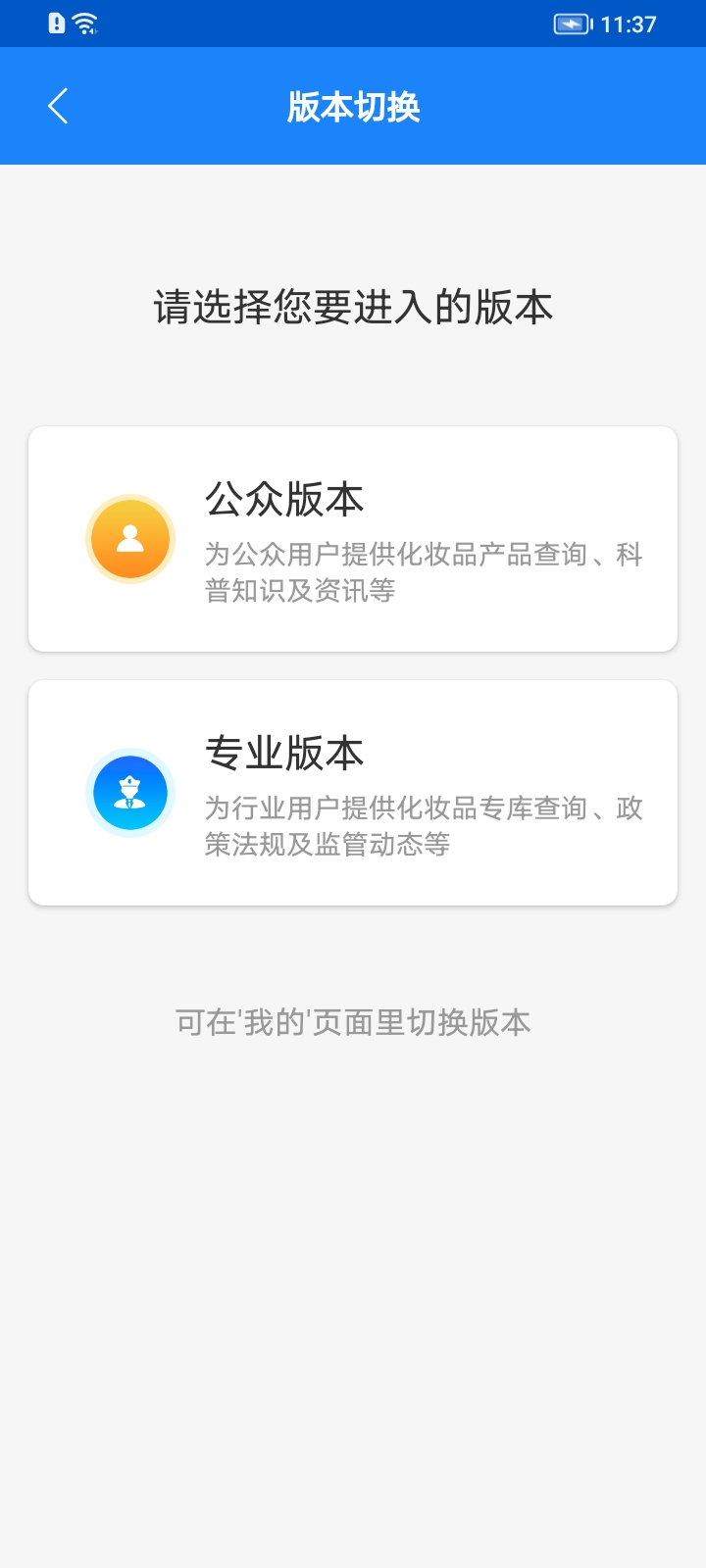Click the Wi-Fi icon in the status bar
The height and width of the screenshot is (1568, 706).
[x=84, y=23]
